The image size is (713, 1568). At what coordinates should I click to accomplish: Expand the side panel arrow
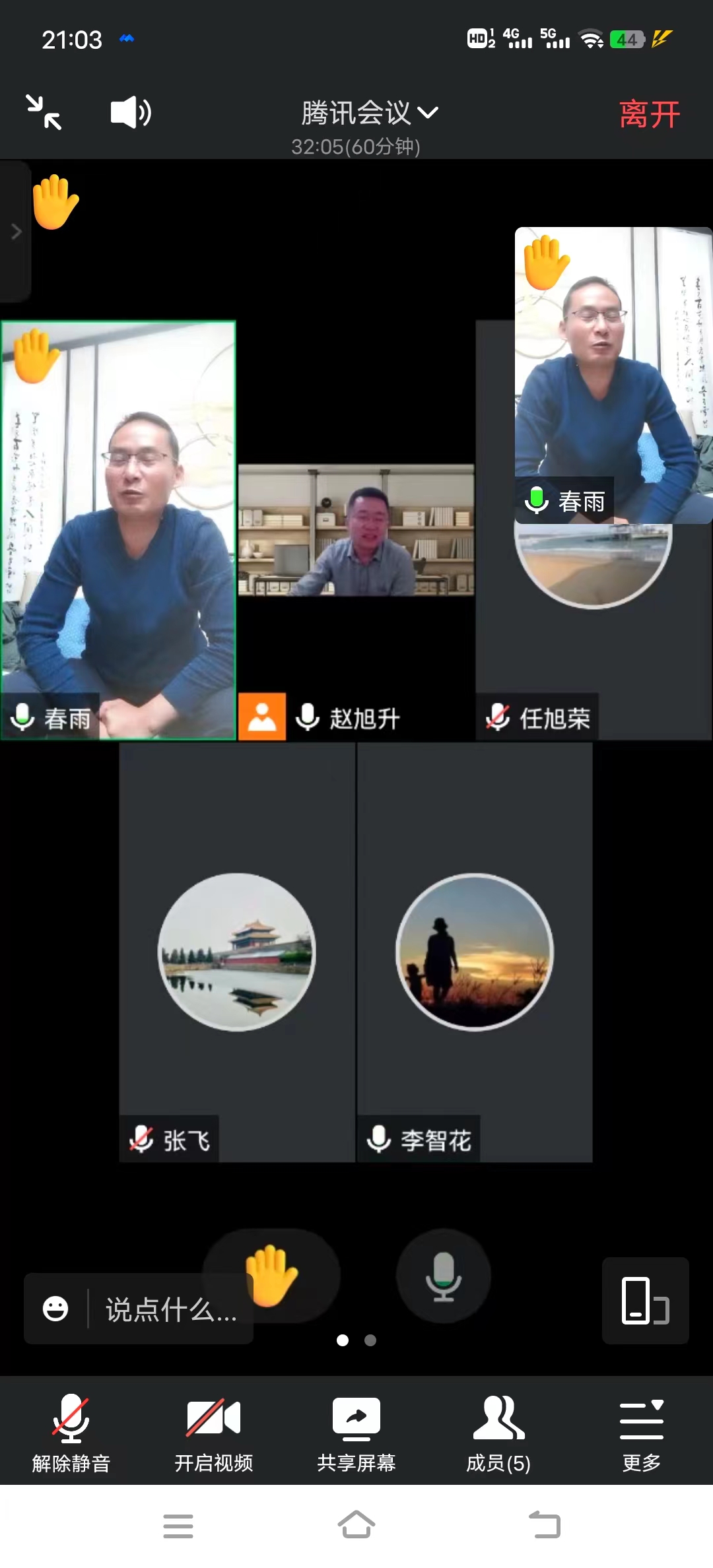[16, 232]
